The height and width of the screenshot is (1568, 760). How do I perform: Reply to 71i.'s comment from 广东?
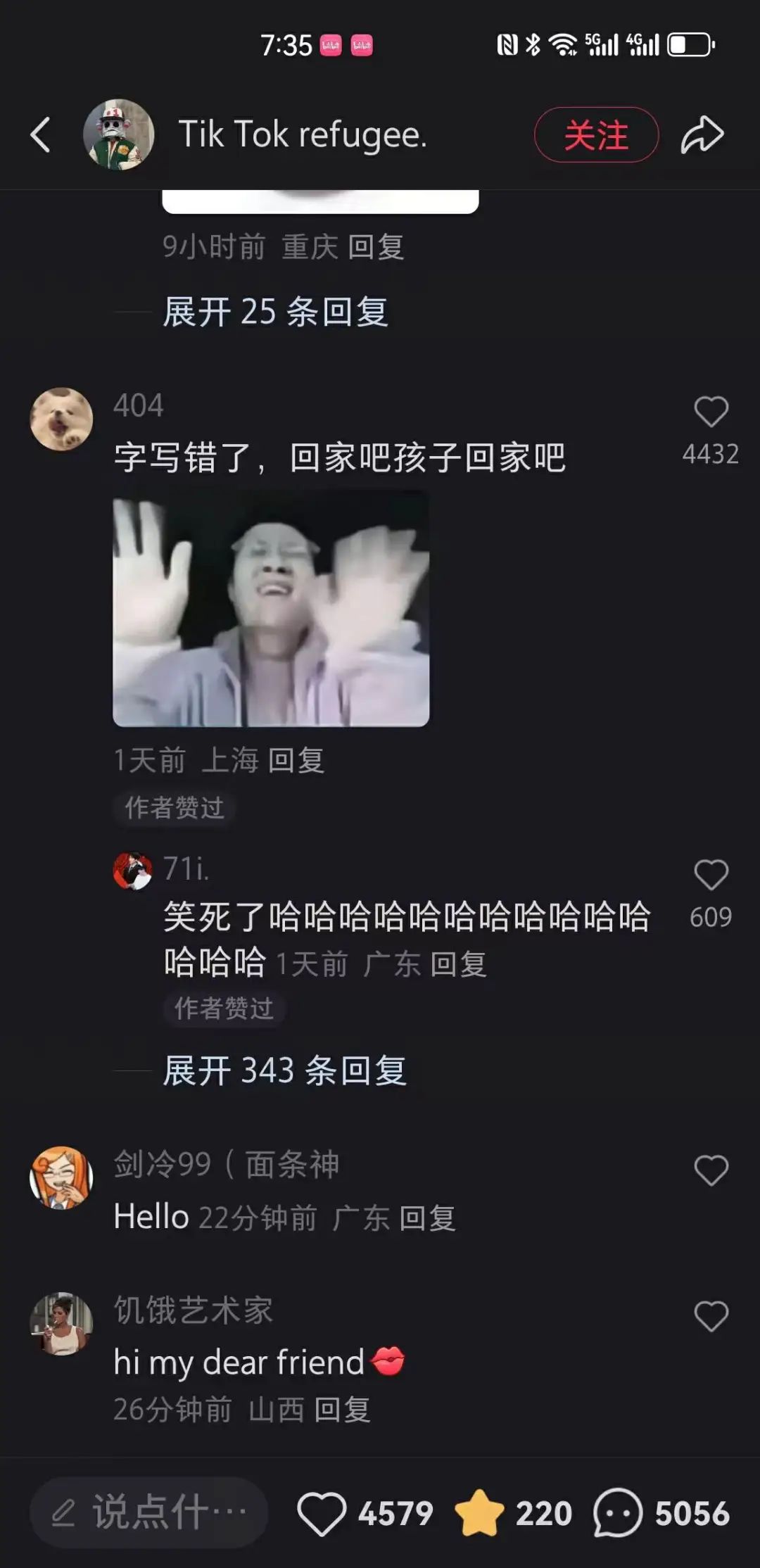point(458,964)
